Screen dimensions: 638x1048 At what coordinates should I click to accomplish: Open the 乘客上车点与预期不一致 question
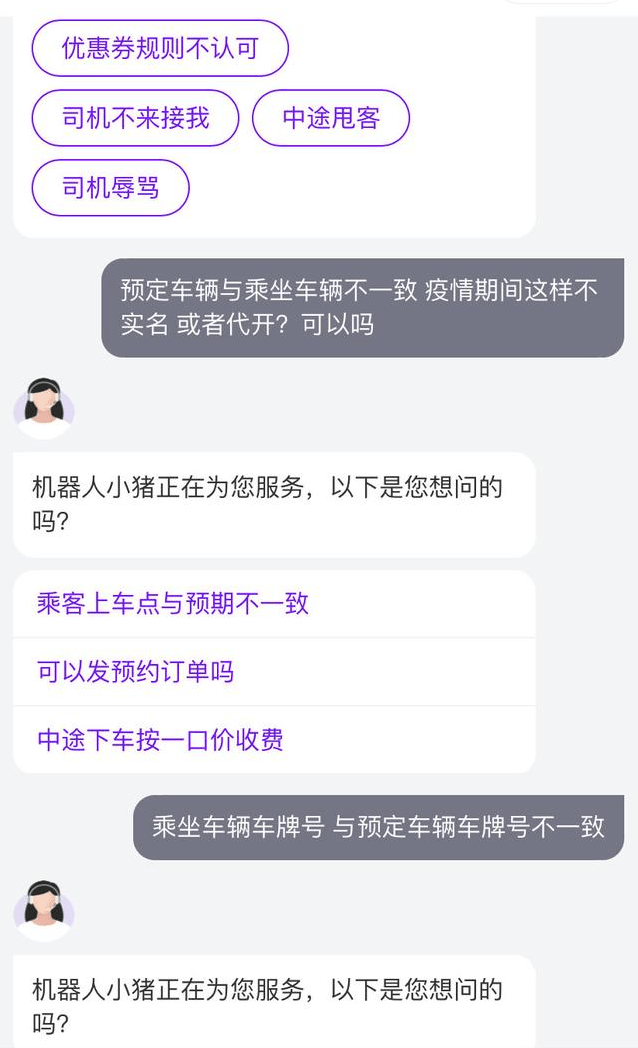coord(173,604)
